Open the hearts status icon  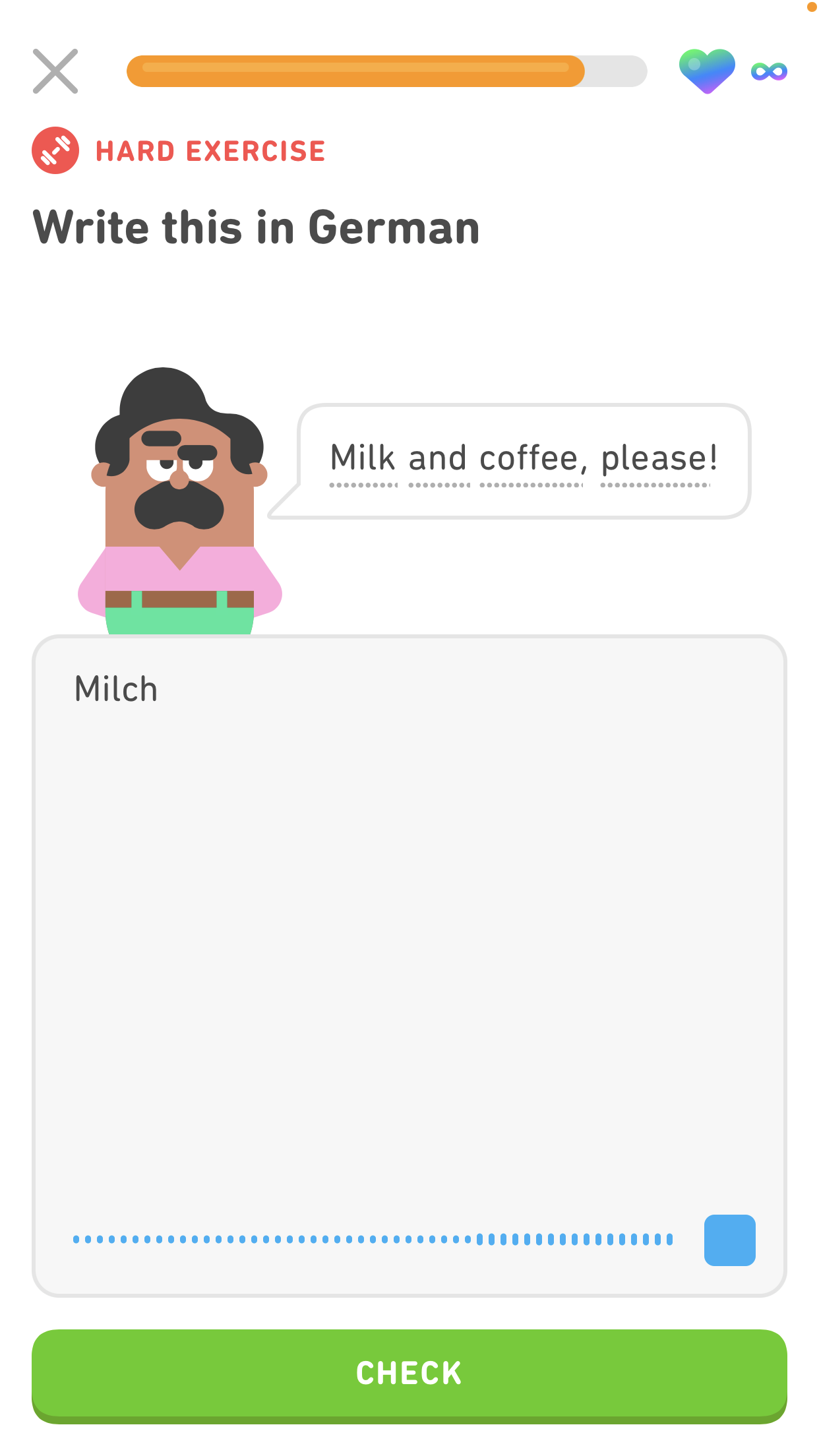tap(707, 71)
